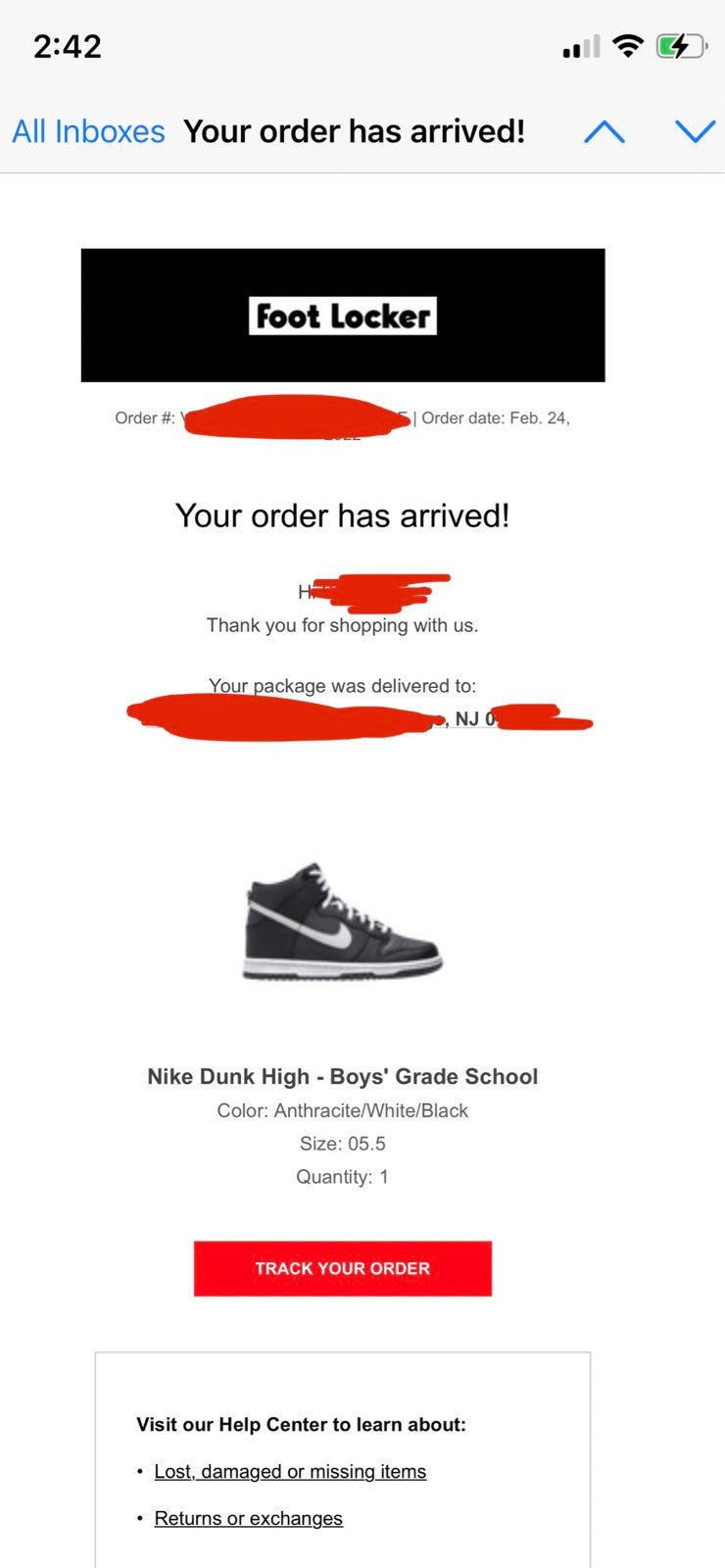Open the Returns or exchanges link
Viewport: 725px width, 1568px height.
[x=249, y=1518]
